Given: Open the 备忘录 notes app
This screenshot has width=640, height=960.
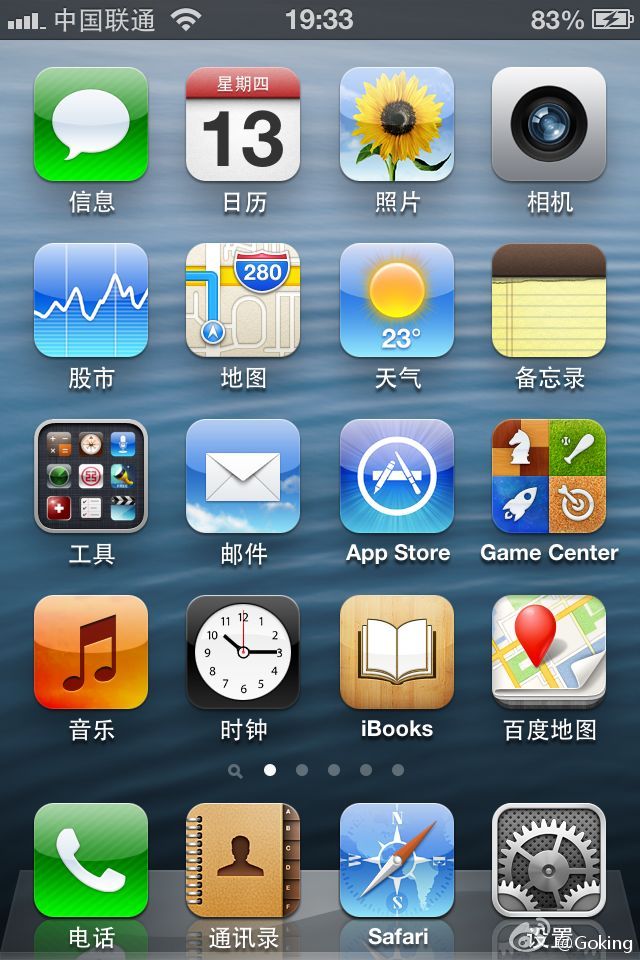Looking at the screenshot, I should (x=549, y=300).
